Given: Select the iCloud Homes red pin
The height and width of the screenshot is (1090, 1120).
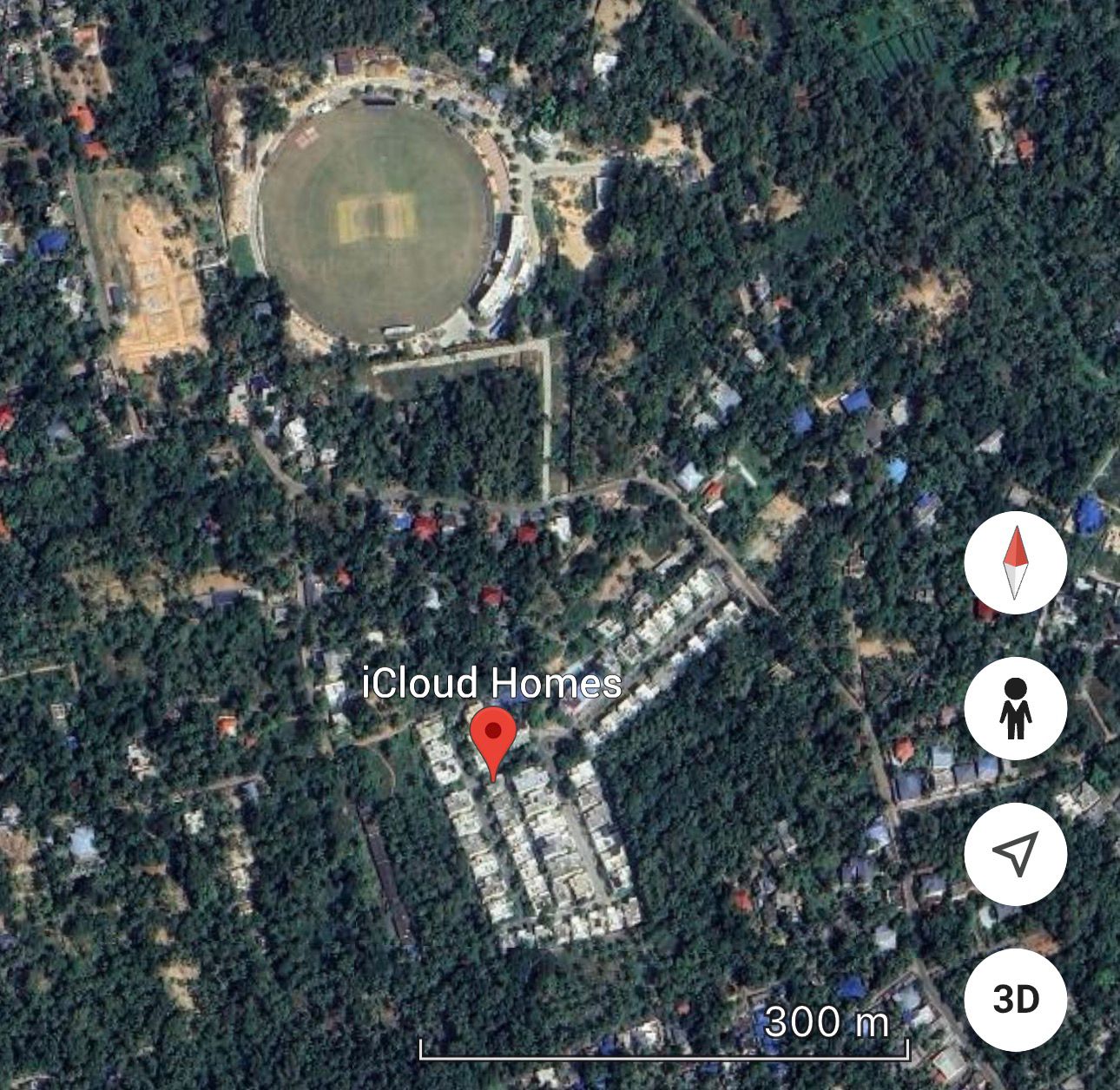Looking at the screenshot, I should 493,739.
